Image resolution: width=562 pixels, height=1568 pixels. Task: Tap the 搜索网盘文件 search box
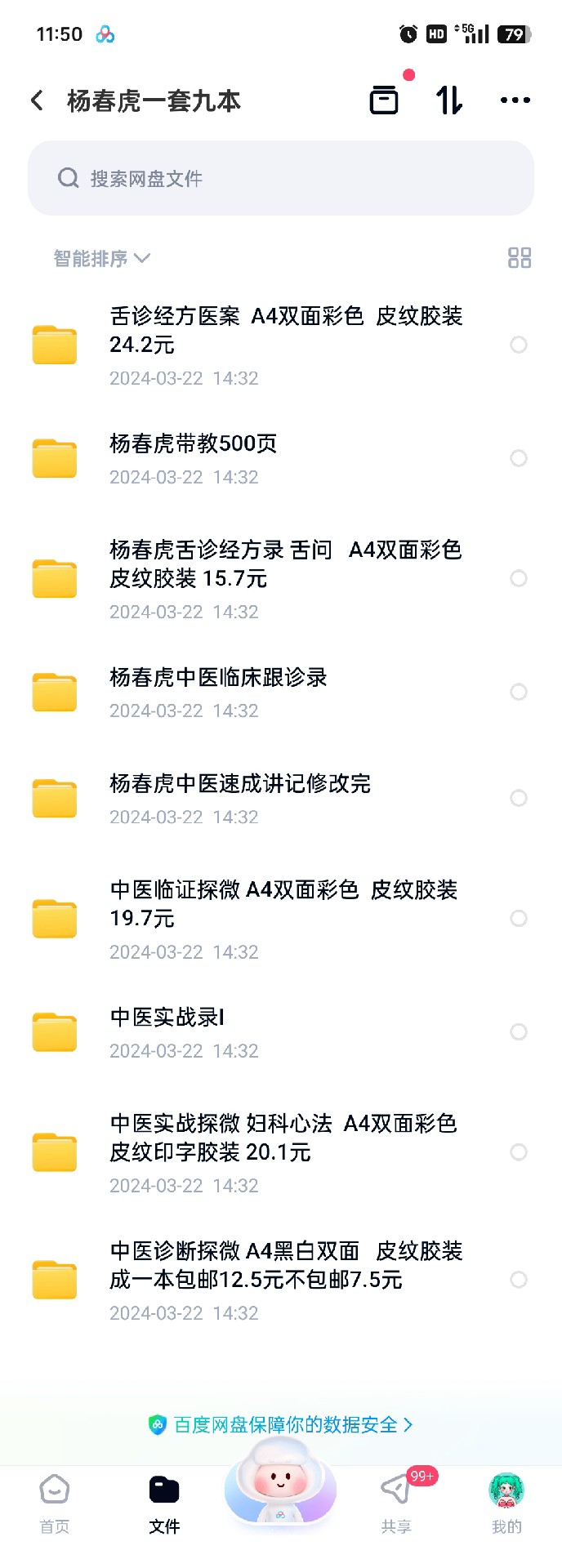point(281,178)
